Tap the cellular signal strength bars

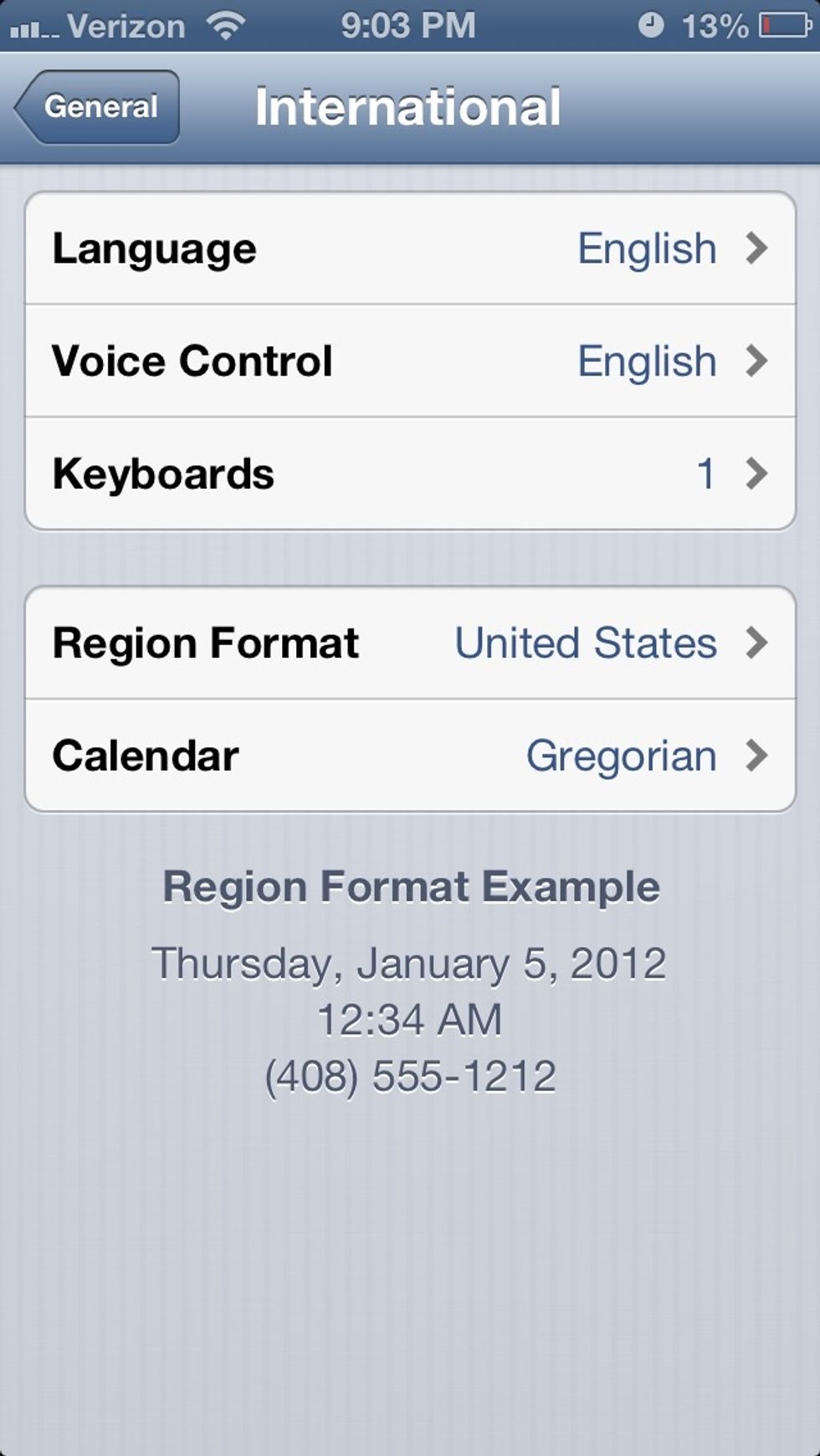click(33, 27)
